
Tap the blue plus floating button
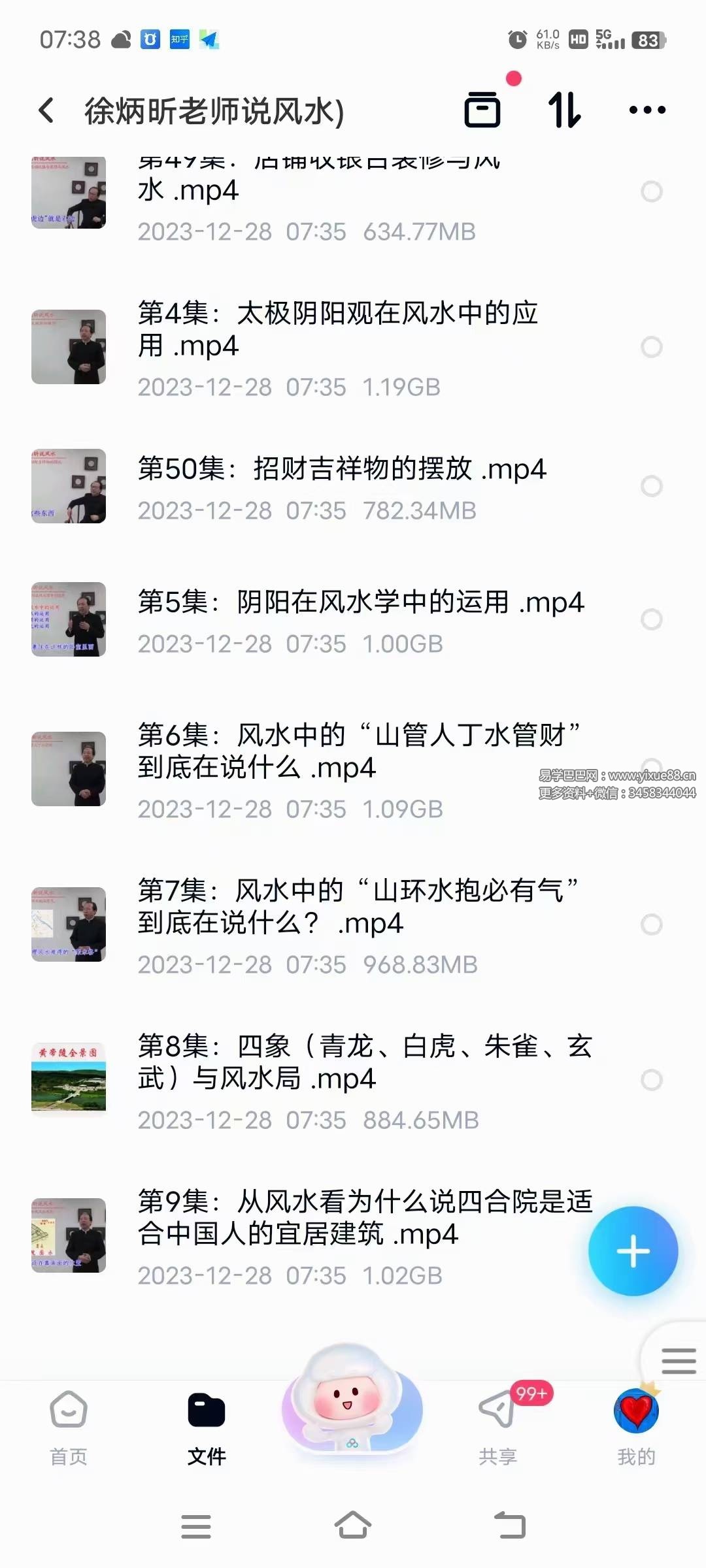pyautogui.click(x=633, y=1251)
